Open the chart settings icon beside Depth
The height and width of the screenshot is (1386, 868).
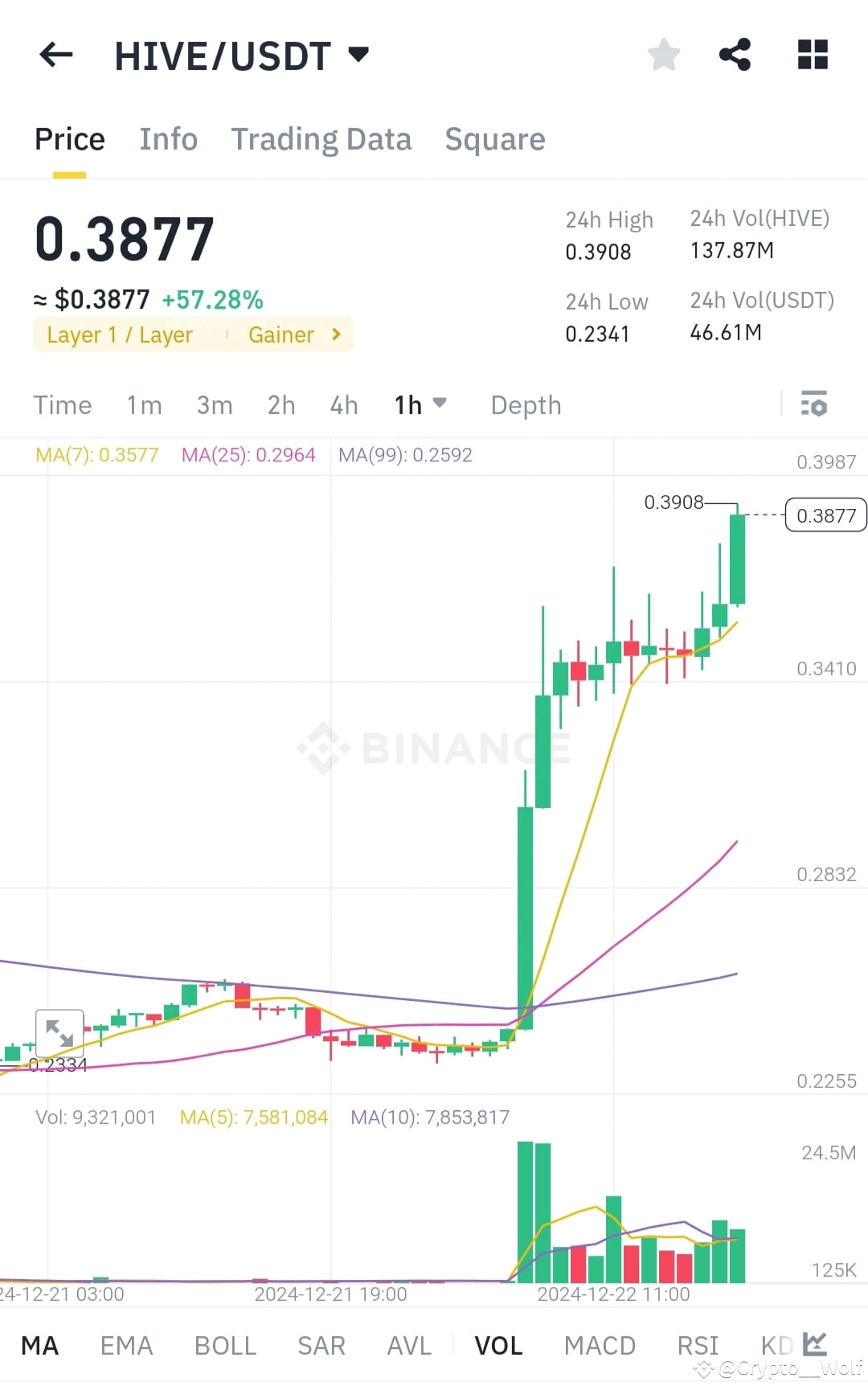(814, 404)
